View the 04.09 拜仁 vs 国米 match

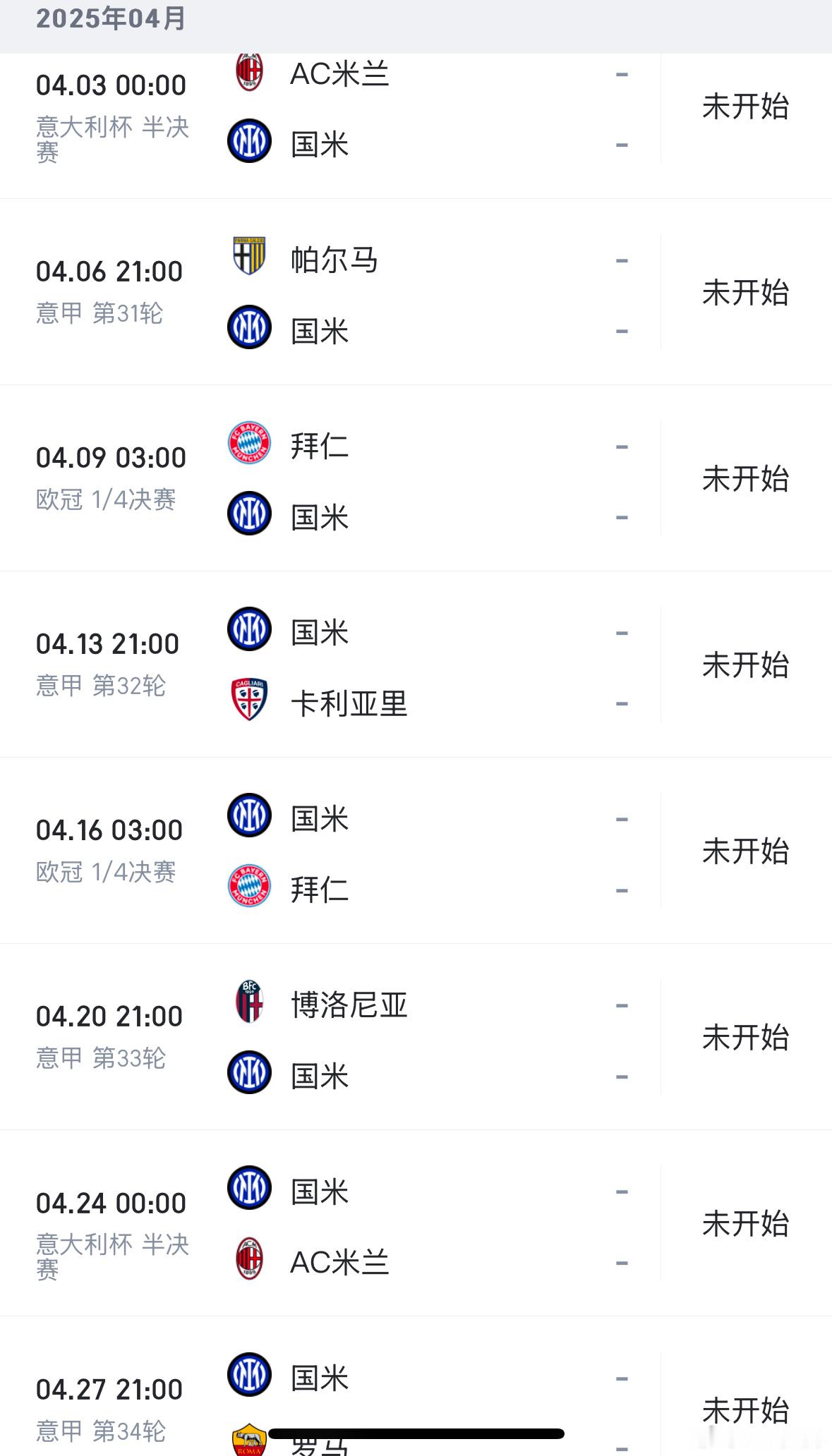click(x=416, y=478)
